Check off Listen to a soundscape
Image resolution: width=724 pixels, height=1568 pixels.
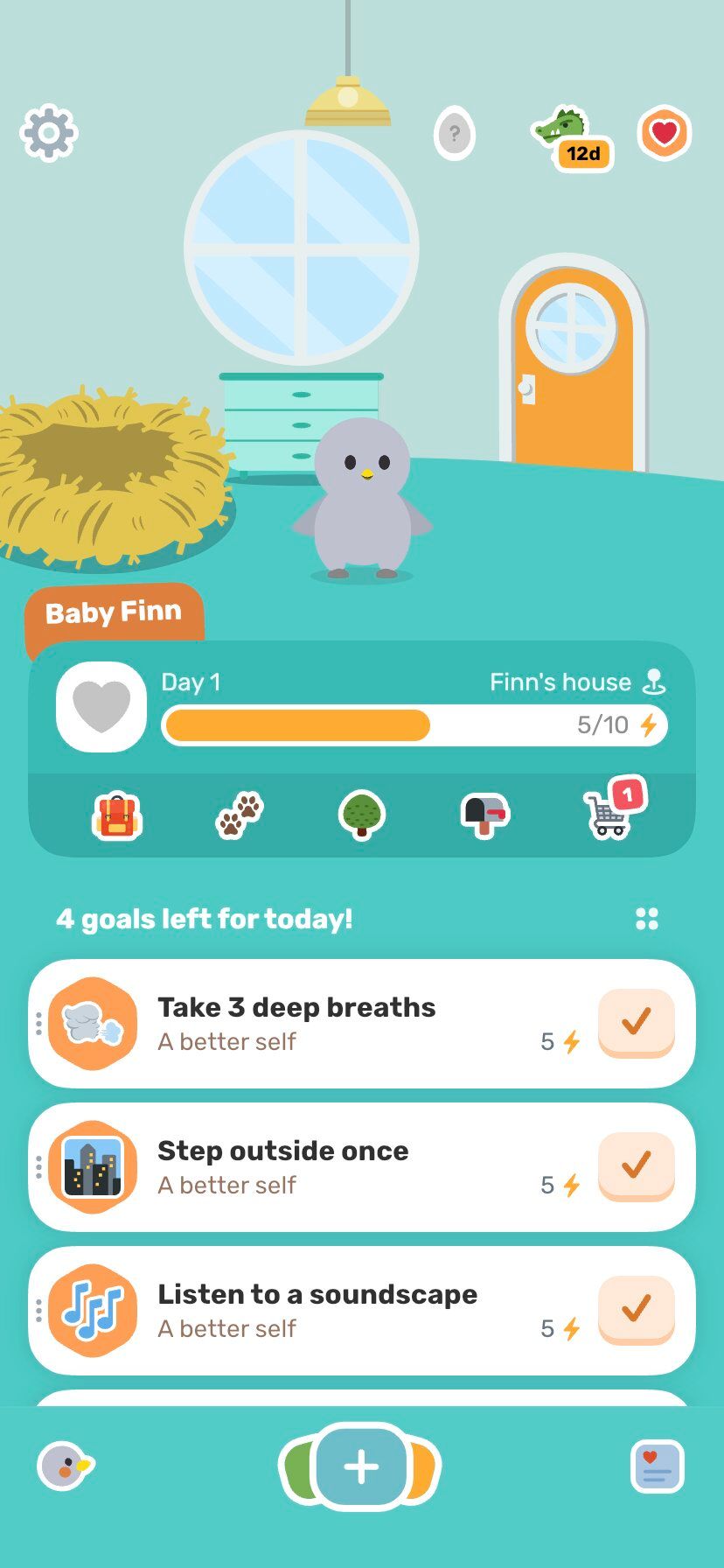click(636, 1310)
